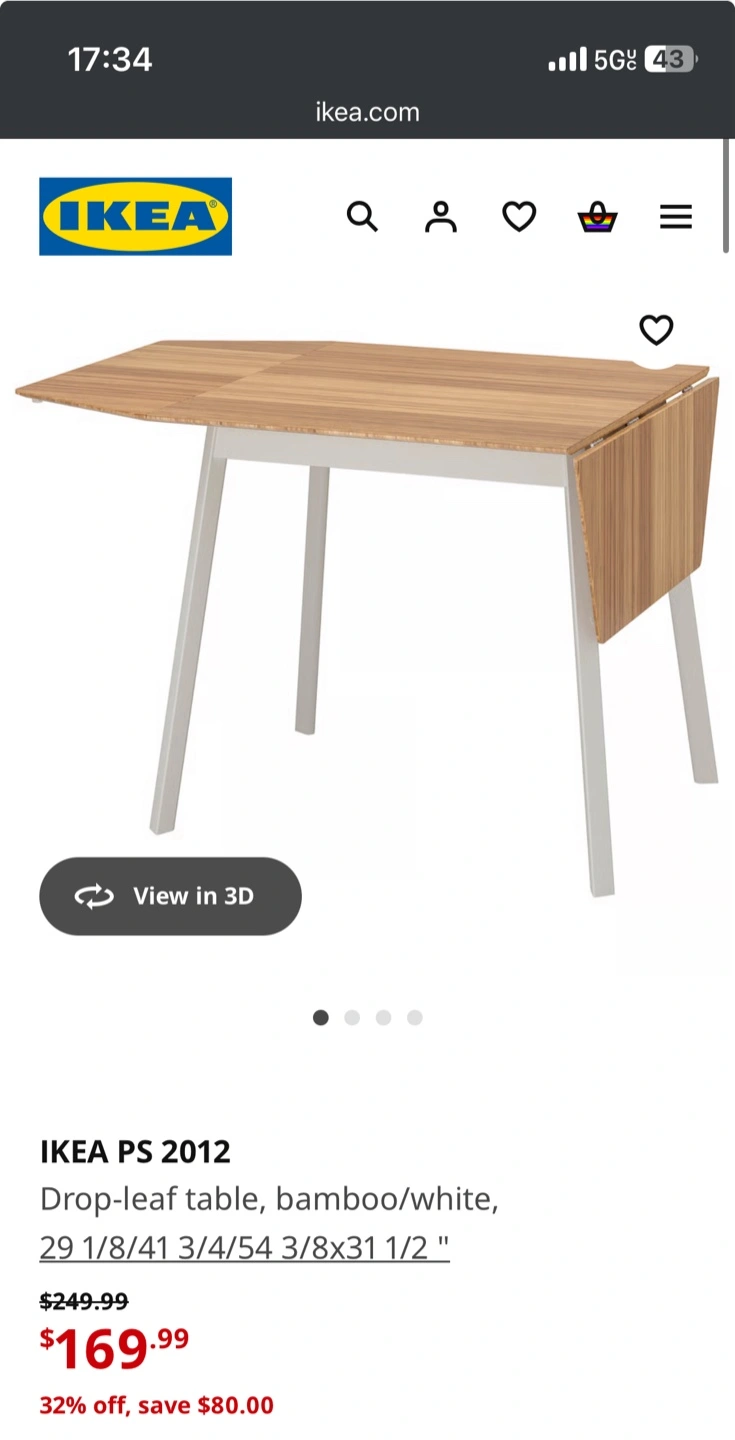Tap the browser address bar showing ikea.com
The height and width of the screenshot is (1440, 735).
[x=367, y=112]
